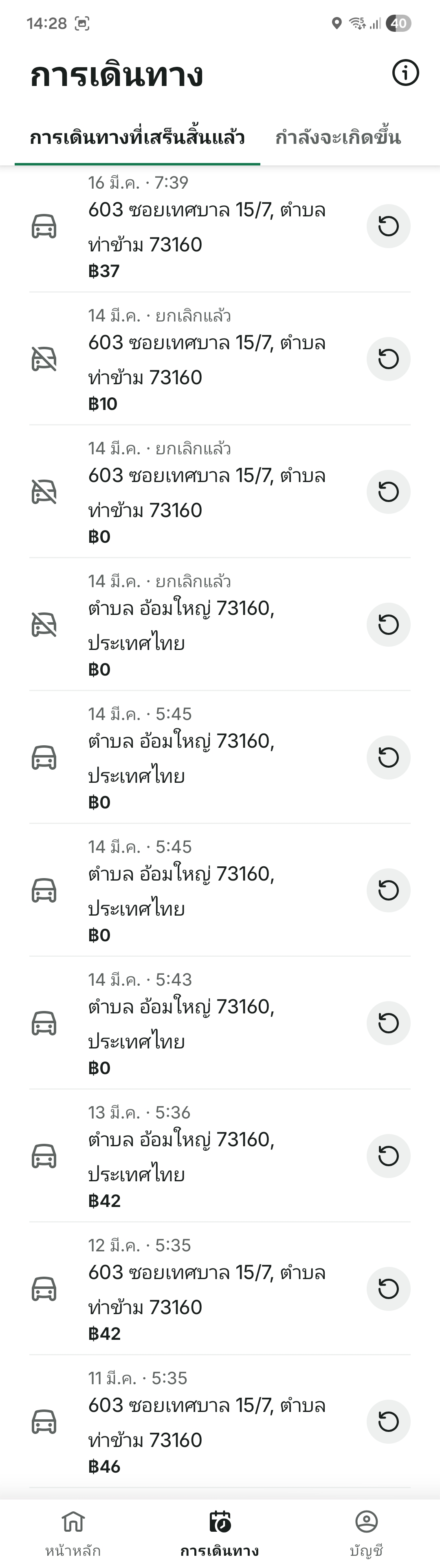The image size is (440, 1568).
Task: Rebook the 16 มี.ค. ฿37 trip
Action: [388, 227]
